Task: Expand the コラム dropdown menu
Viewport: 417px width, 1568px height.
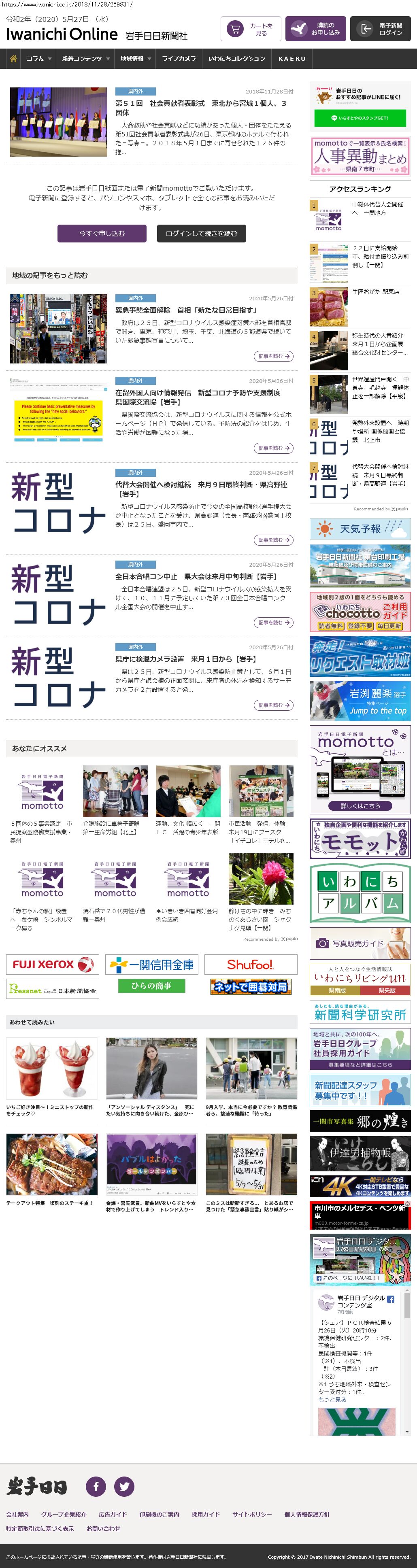Action: [39, 58]
